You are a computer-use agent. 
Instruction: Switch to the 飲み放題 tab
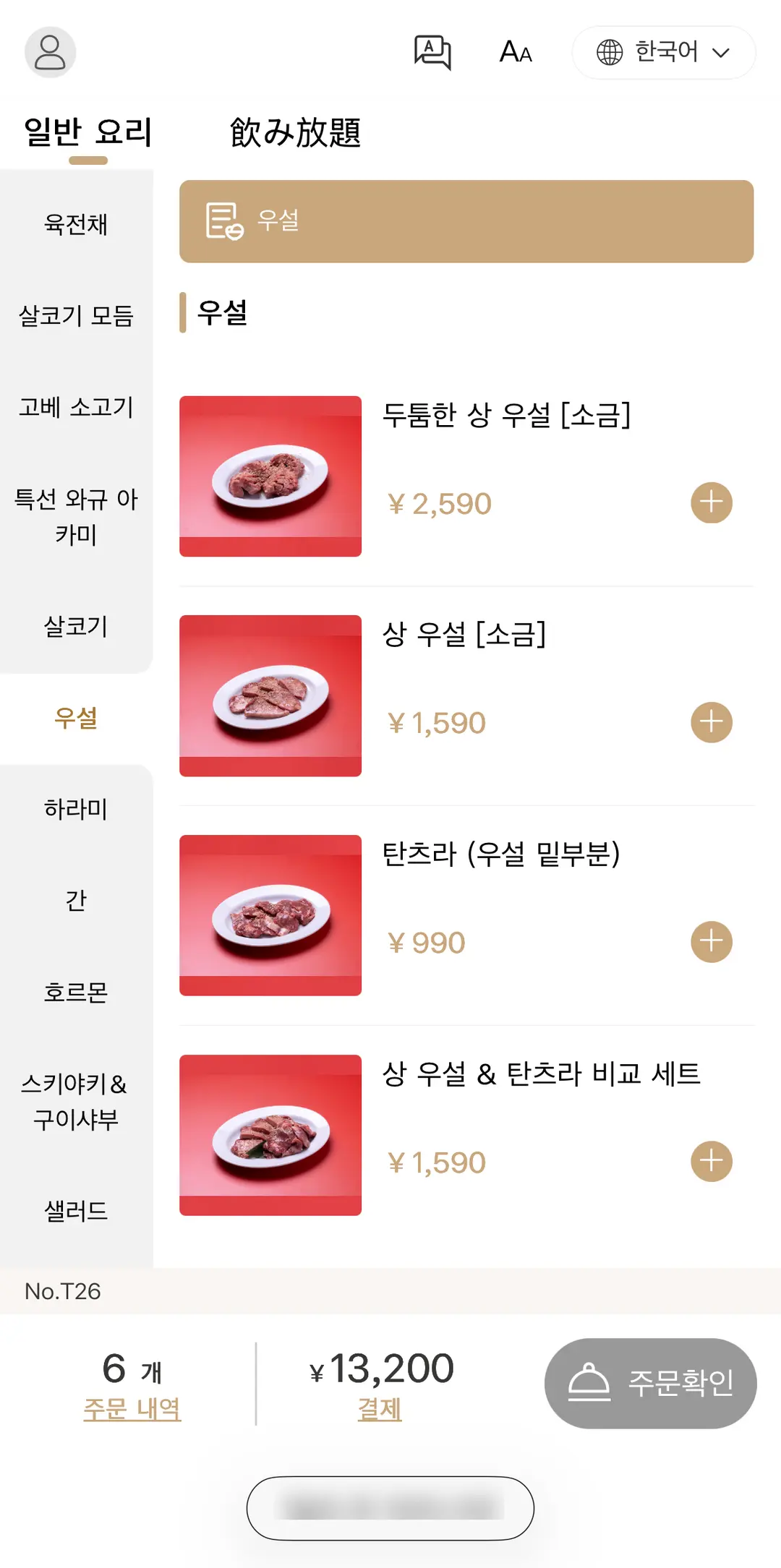[295, 132]
